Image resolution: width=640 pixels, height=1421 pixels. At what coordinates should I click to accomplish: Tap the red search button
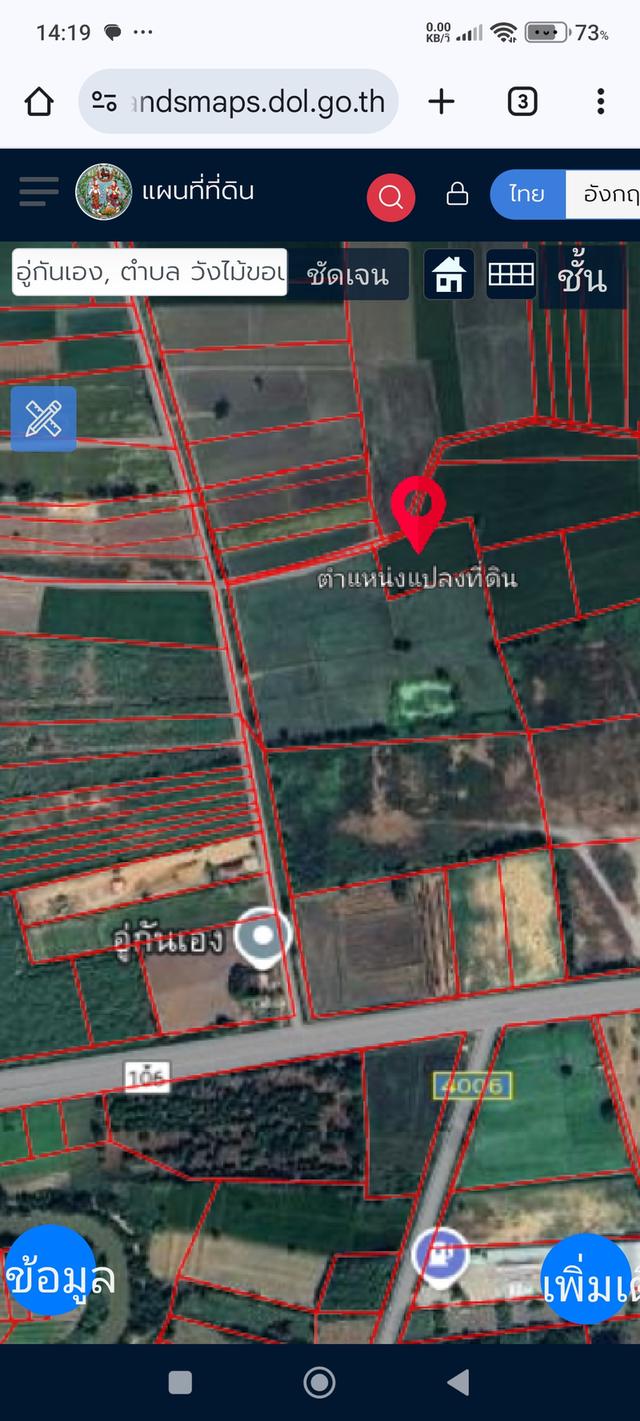pos(390,196)
